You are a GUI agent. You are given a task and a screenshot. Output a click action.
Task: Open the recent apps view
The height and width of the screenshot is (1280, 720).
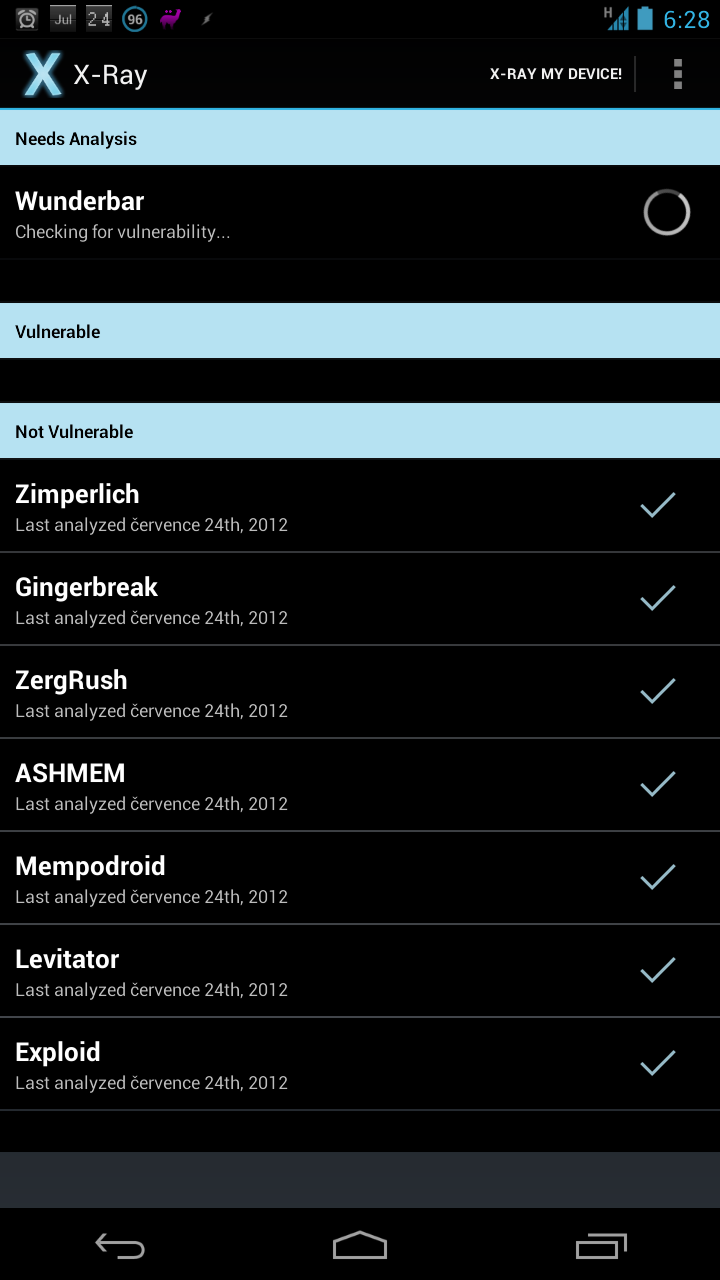pos(600,1245)
